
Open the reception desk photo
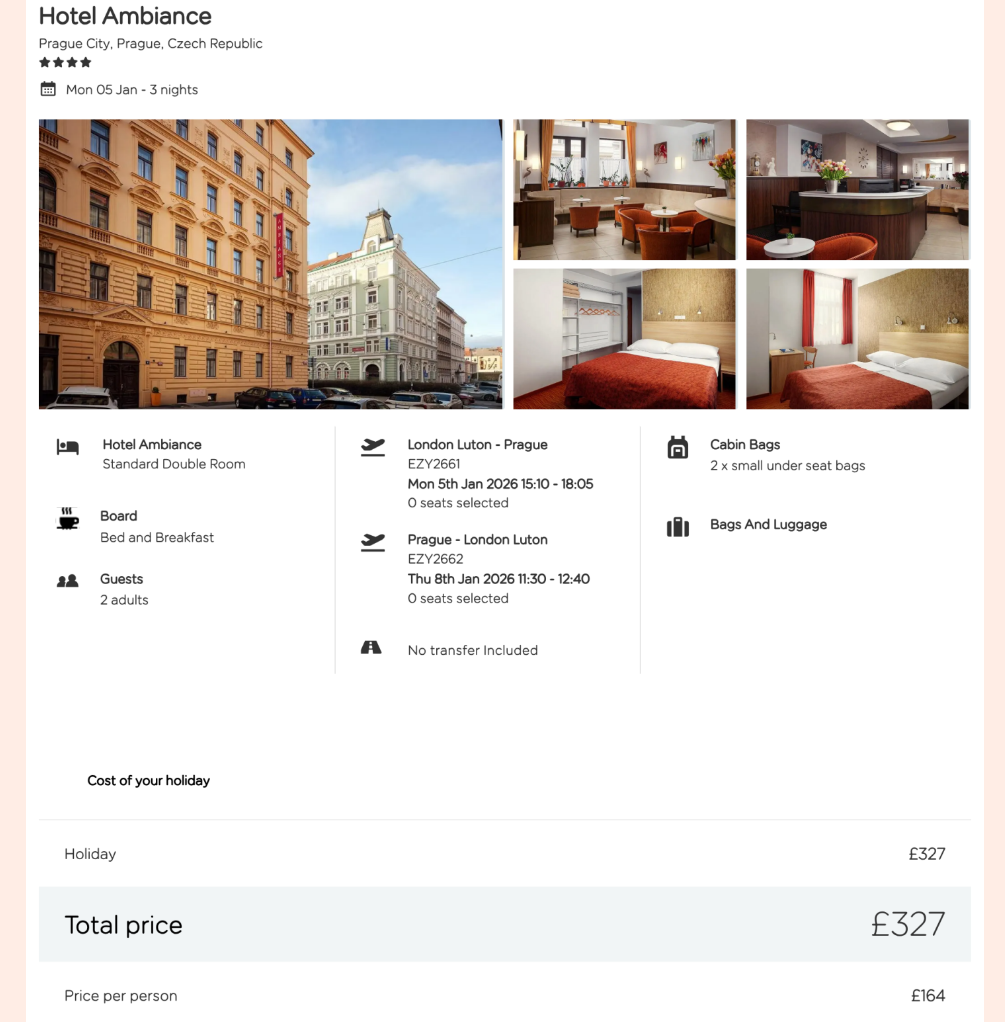pos(857,190)
